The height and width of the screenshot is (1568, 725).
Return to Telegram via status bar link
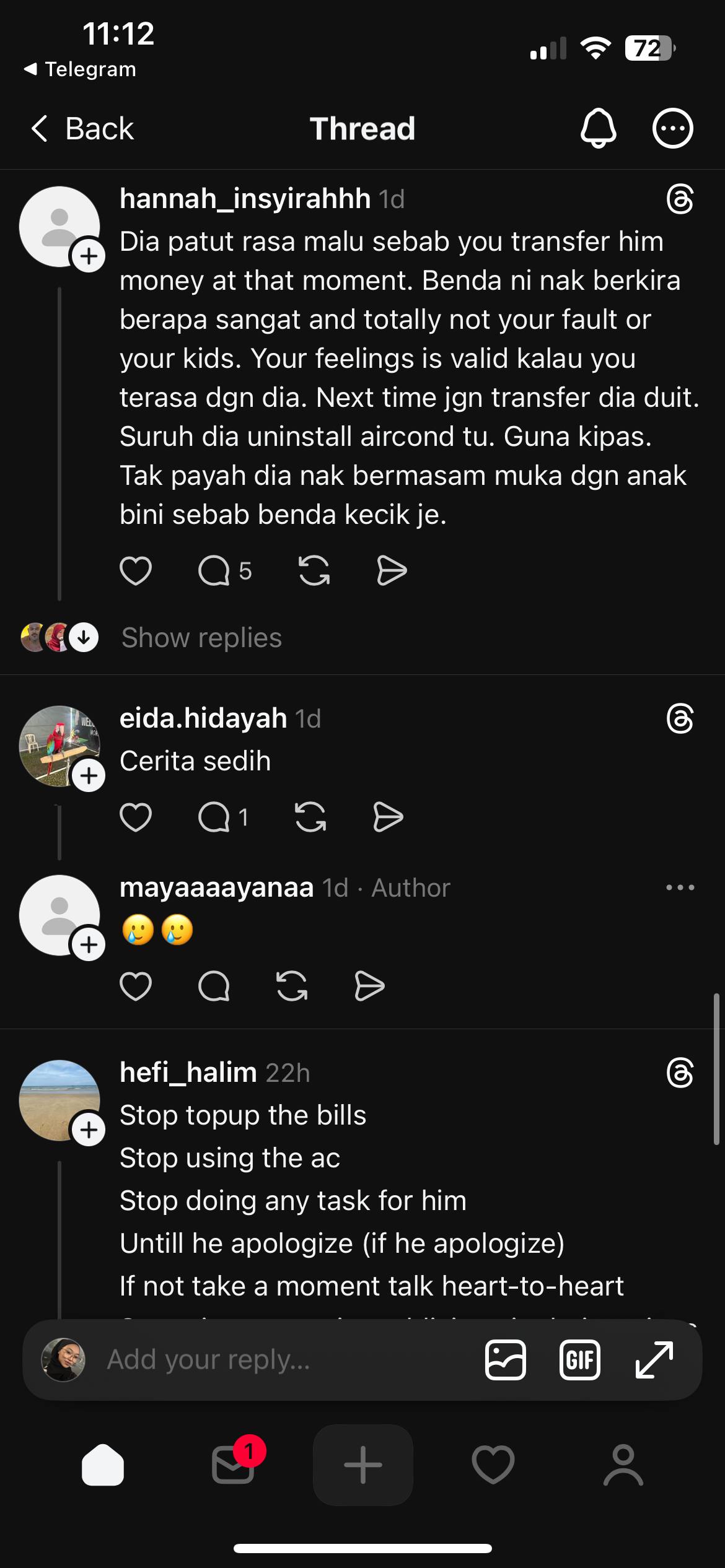coord(81,69)
